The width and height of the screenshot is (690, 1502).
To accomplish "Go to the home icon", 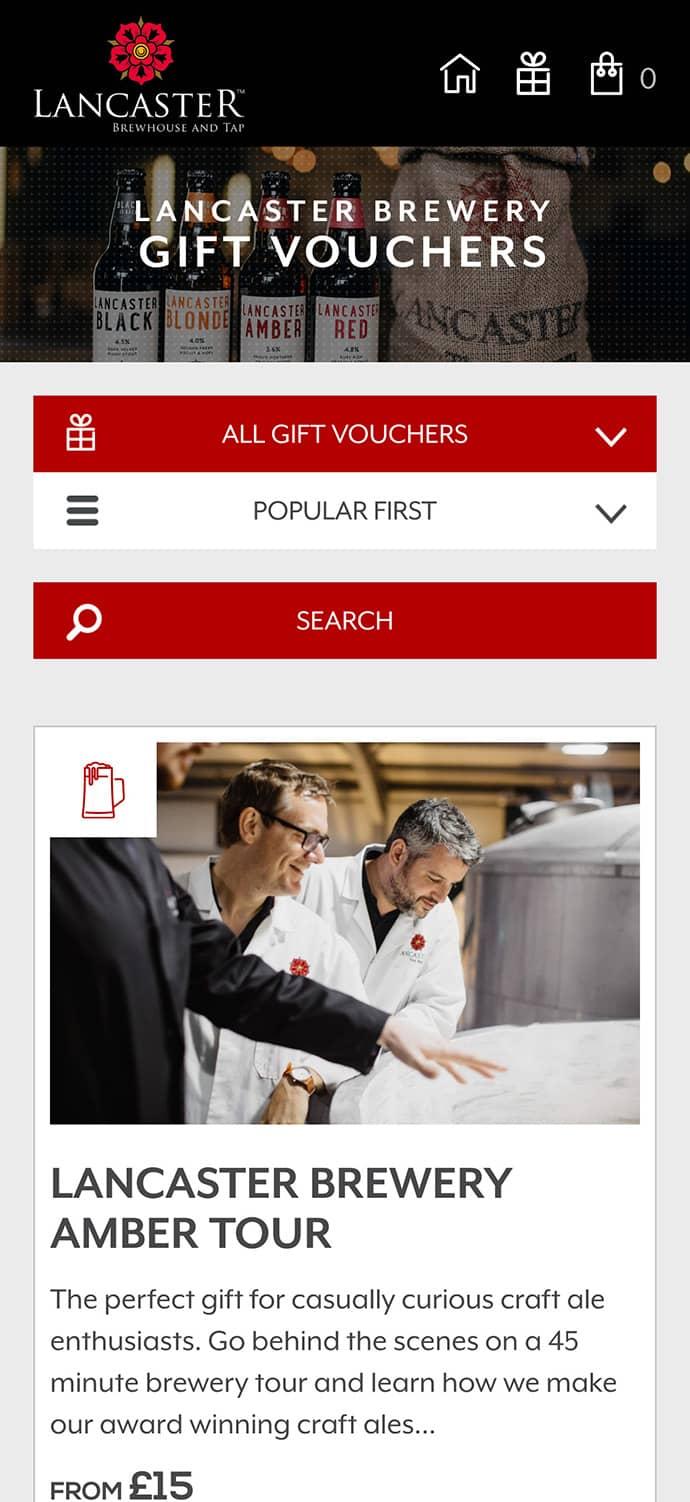I will click(x=460, y=74).
